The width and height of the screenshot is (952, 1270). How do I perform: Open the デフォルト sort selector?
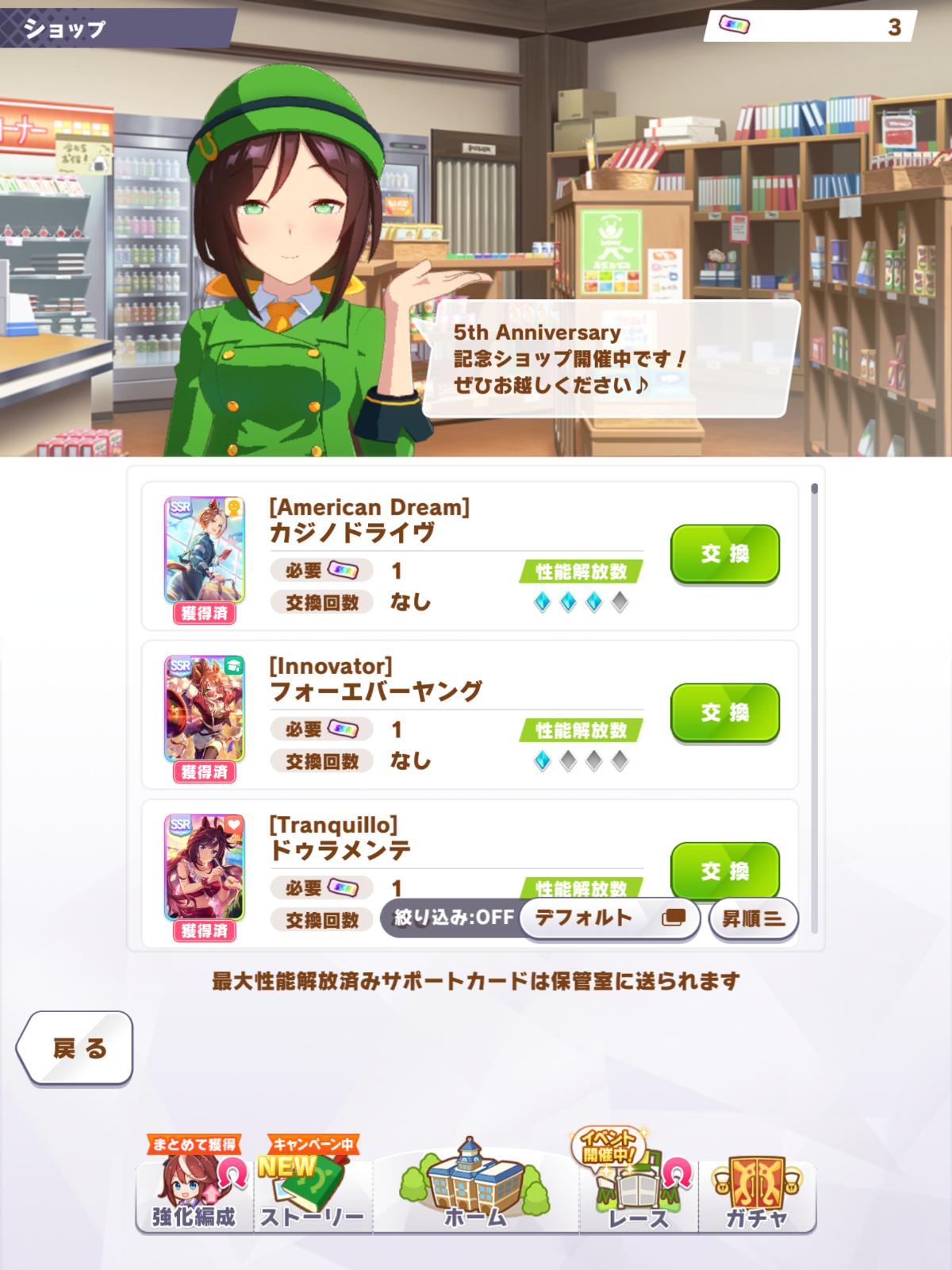[x=608, y=918]
